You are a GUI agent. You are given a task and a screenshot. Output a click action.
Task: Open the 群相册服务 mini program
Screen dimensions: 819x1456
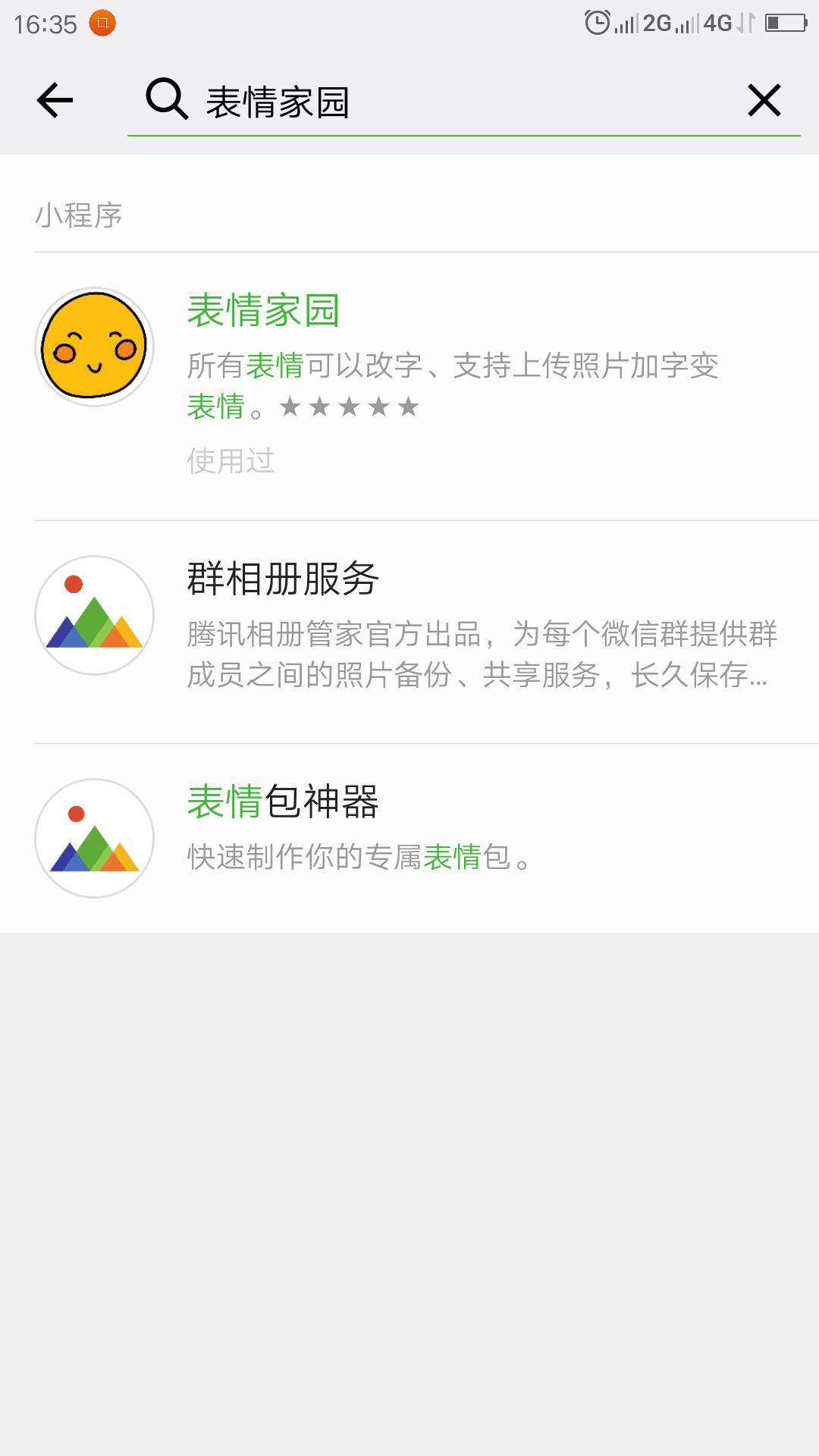409,632
